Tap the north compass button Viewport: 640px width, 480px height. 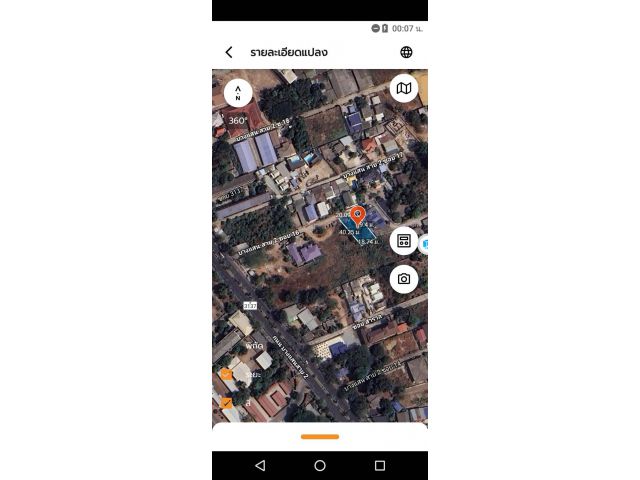point(238,93)
